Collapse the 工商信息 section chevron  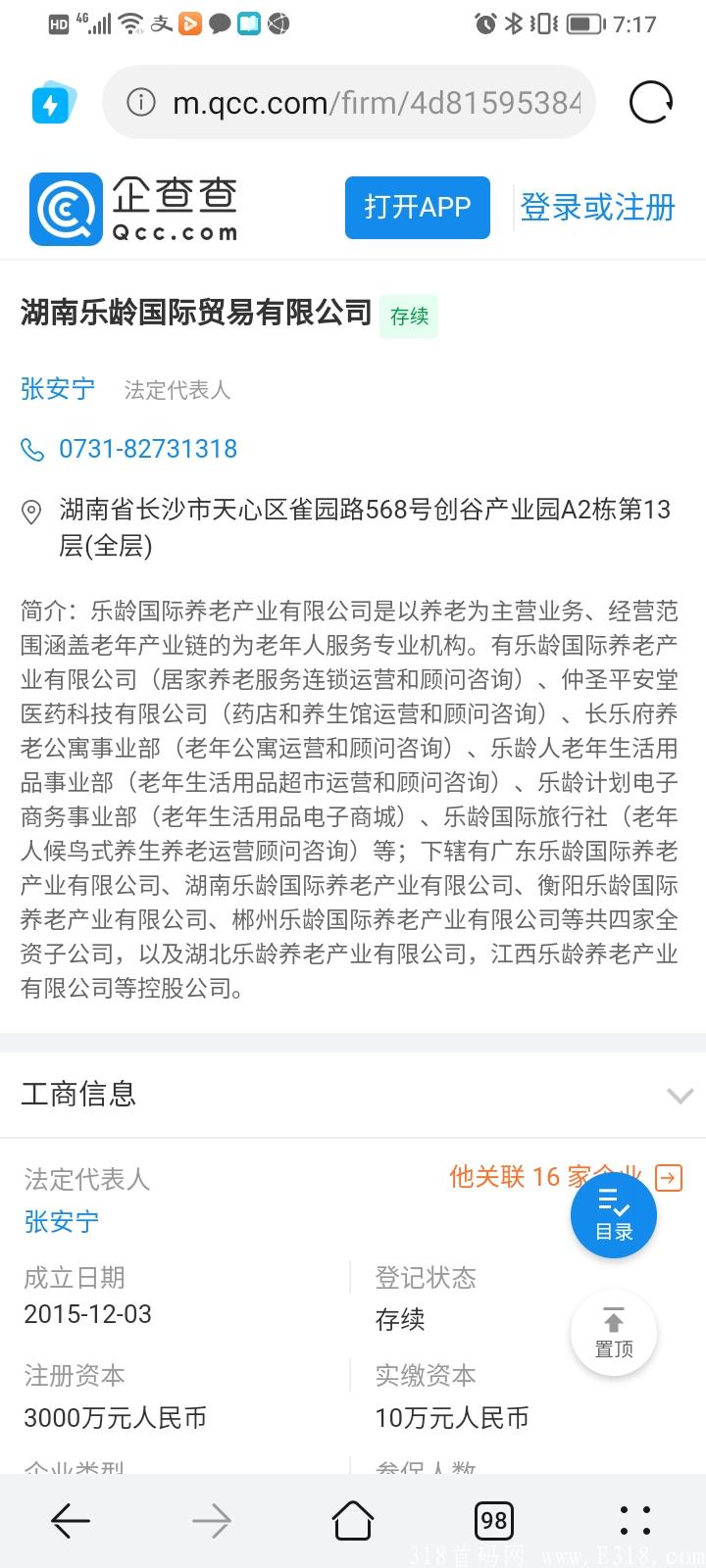678,1095
